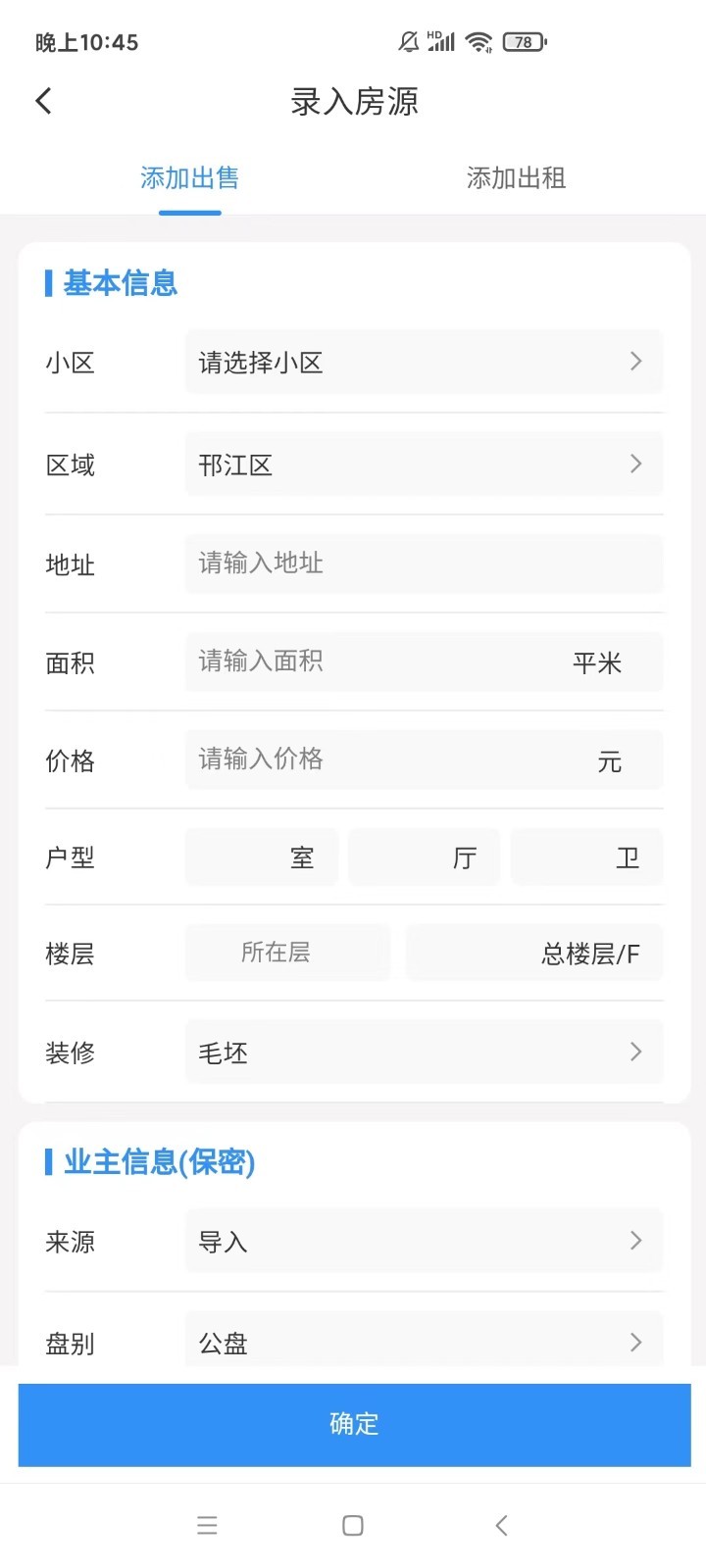Tap the navigation bar back button
The width and height of the screenshot is (706, 1568).
pos(501,1525)
